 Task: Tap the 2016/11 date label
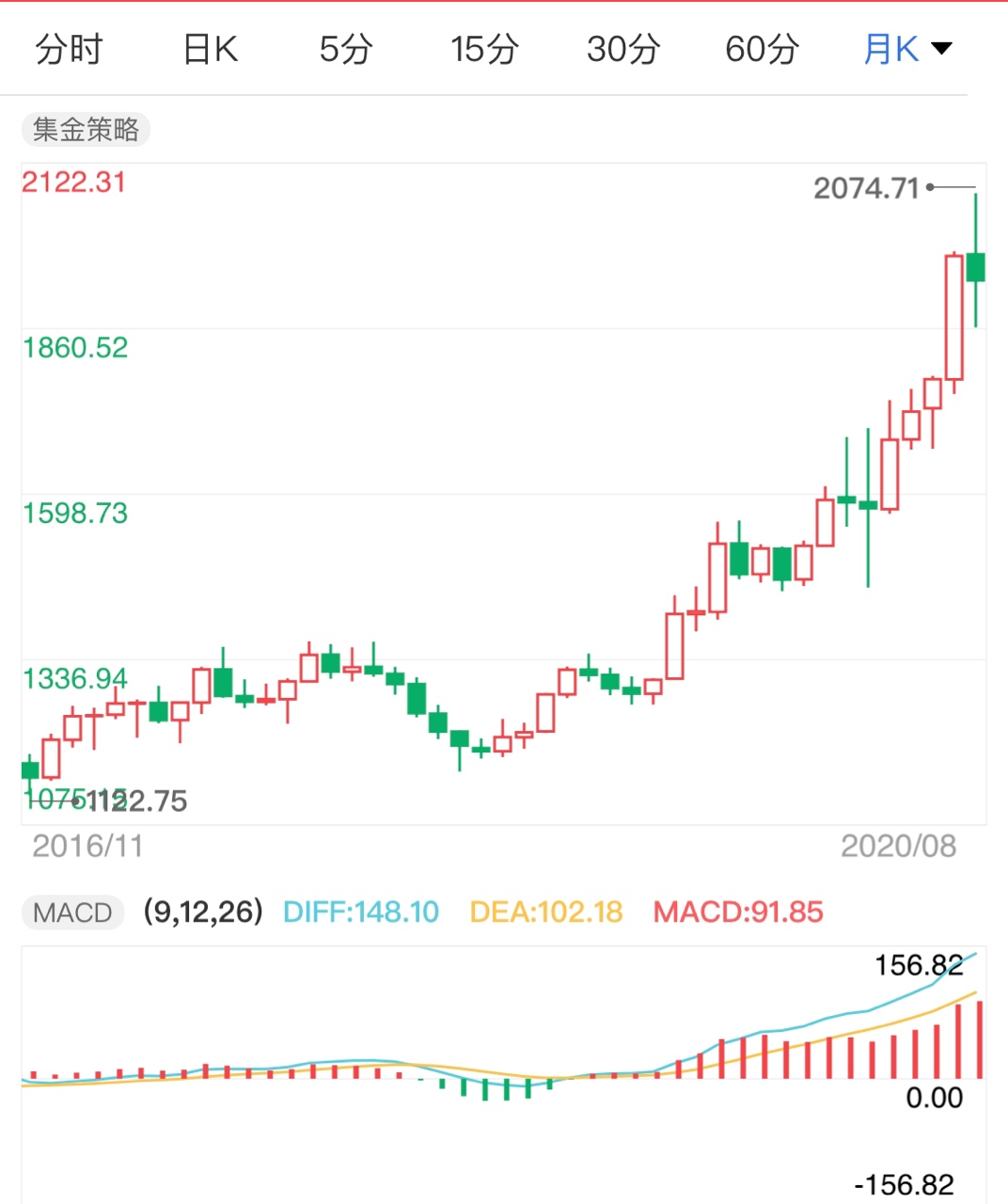coord(87,847)
